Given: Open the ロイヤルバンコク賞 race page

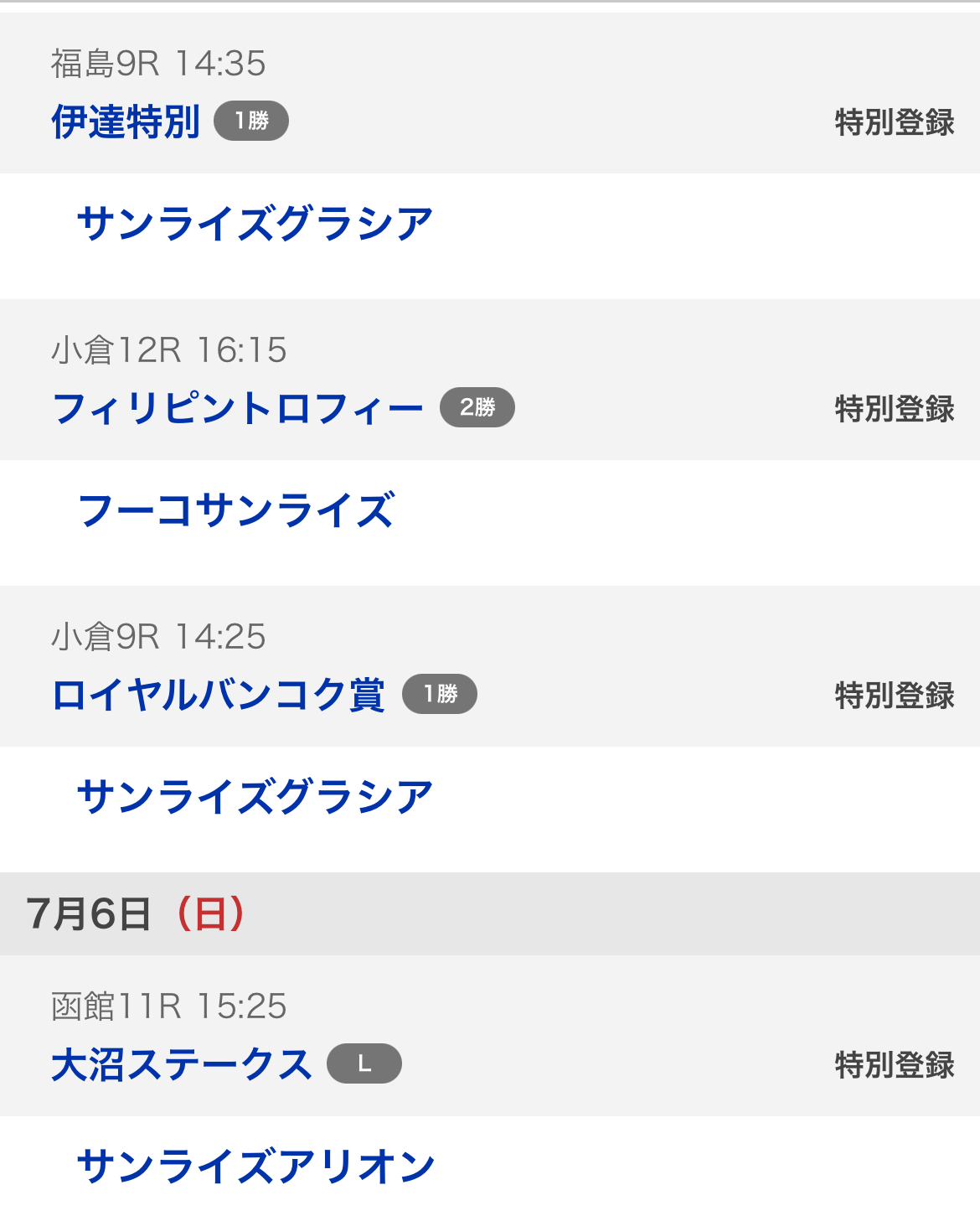Looking at the screenshot, I should (218, 696).
